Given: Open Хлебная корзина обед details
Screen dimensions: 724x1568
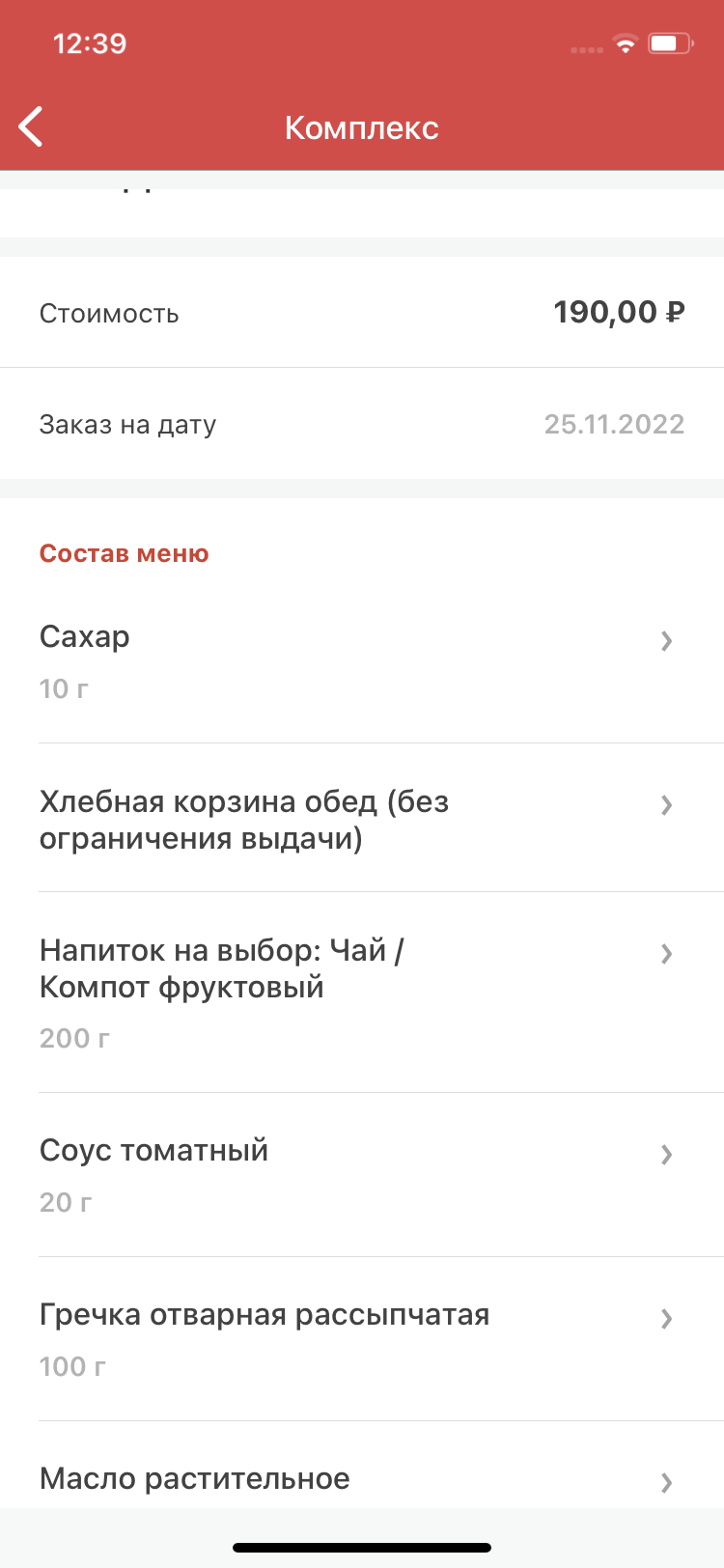Looking at the screenshot, I should pos(362,818).
